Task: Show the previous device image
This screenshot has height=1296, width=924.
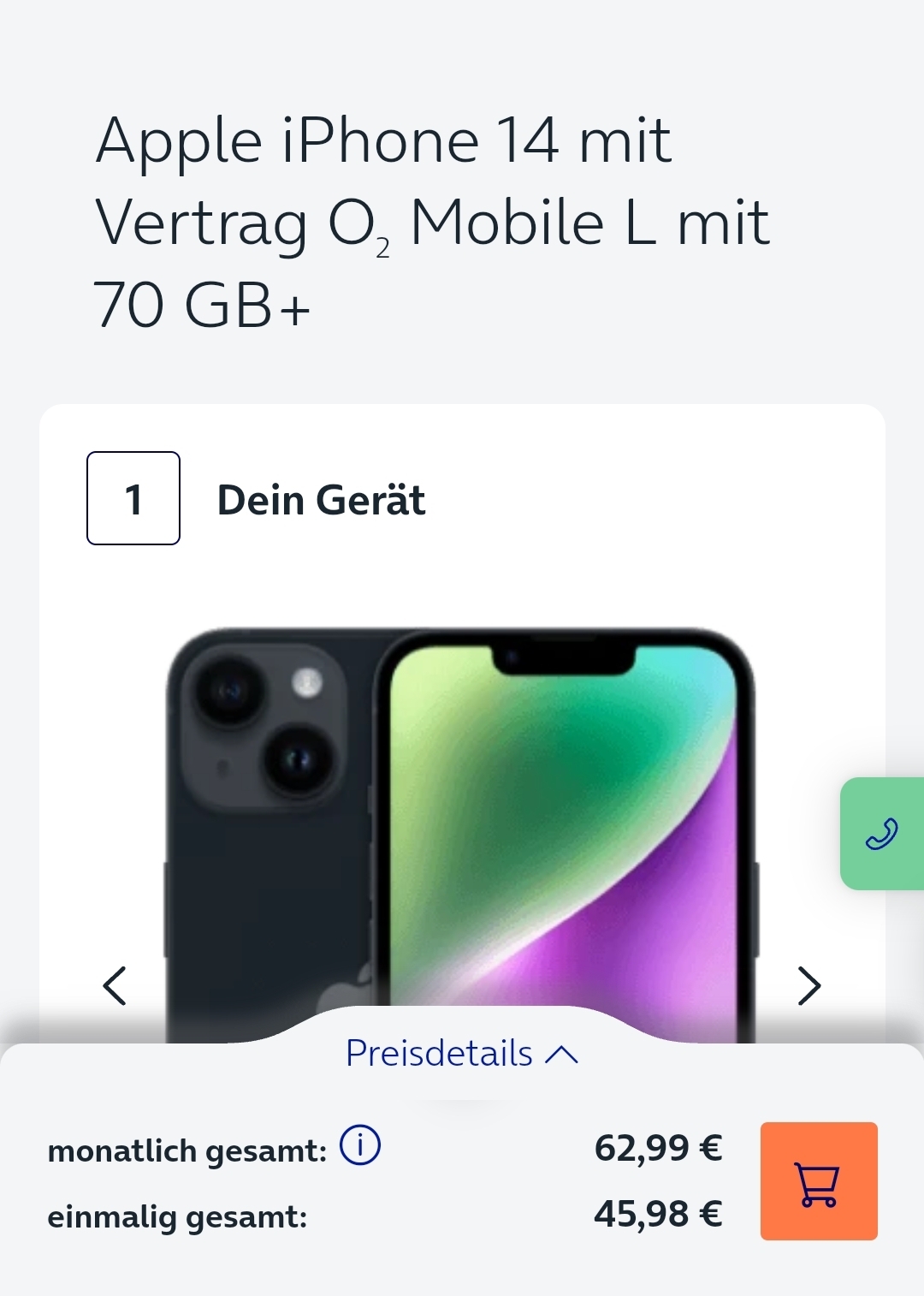Action: click(115, 985)
